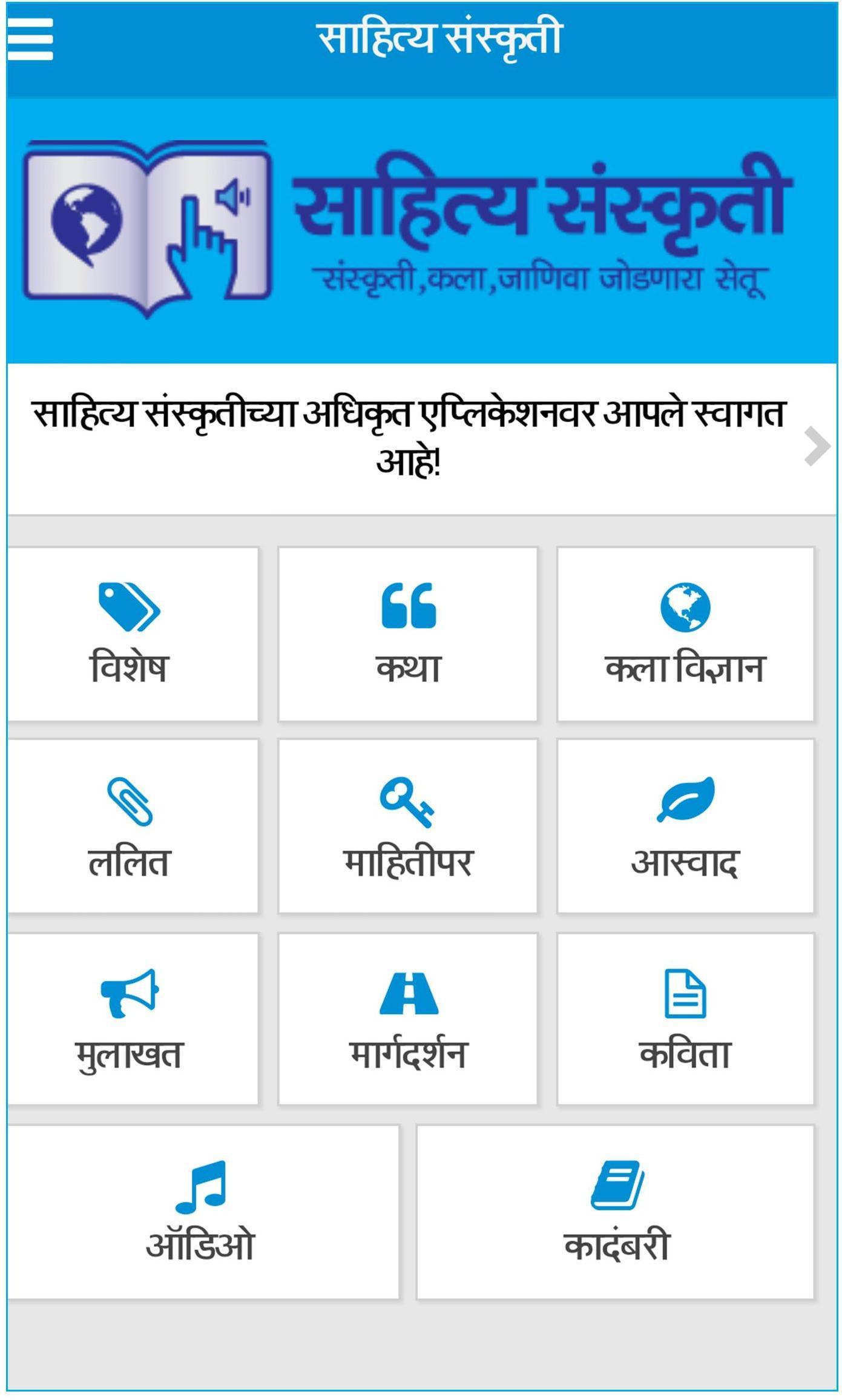Go to माहितीपर section
The image size is (842, 1400).
(x=407, y=825)
